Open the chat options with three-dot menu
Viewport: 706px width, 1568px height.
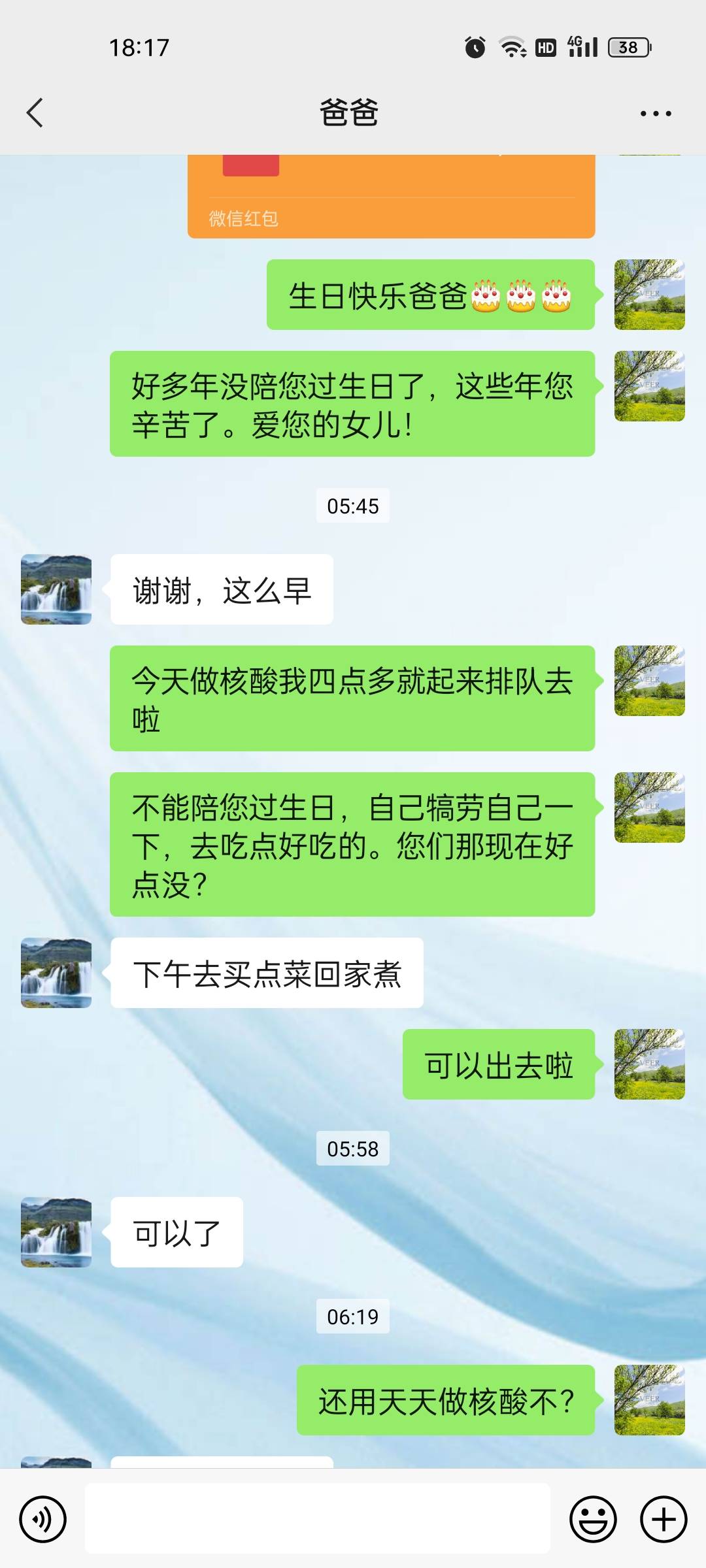pos(654,112)
